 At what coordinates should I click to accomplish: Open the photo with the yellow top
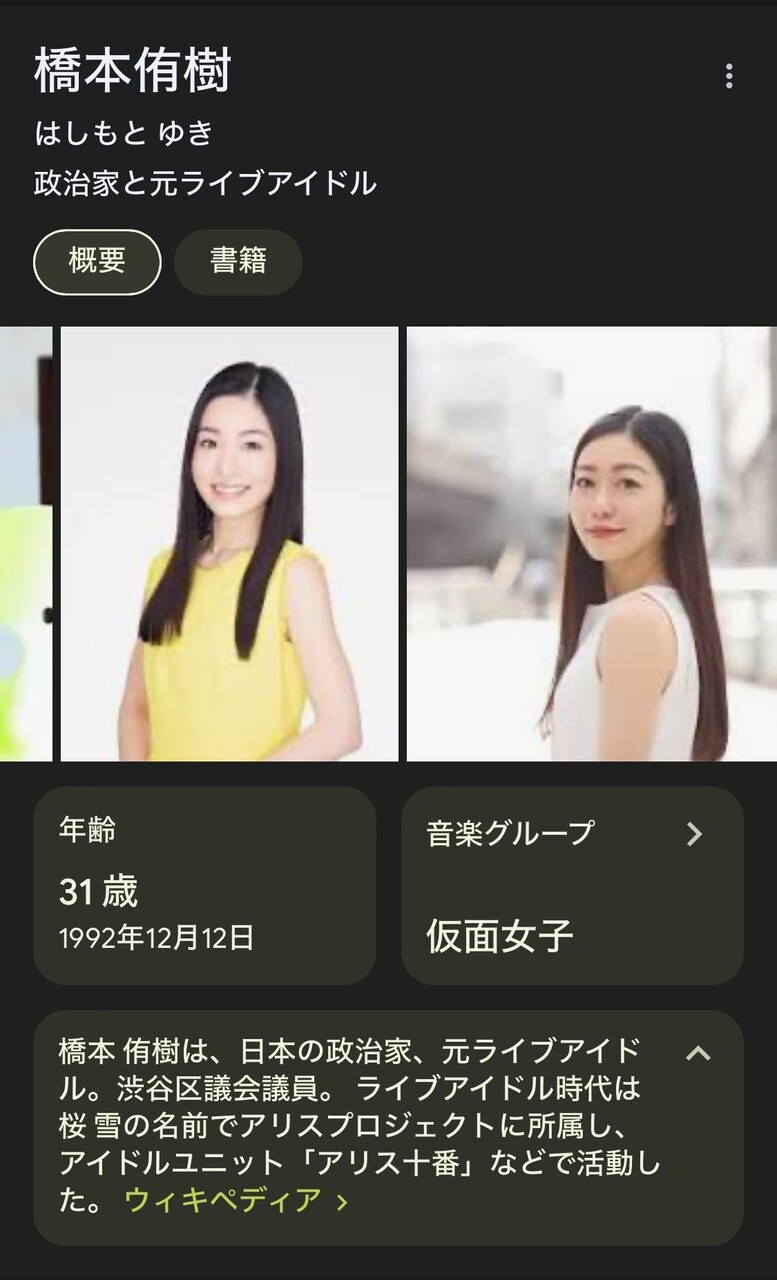[229, 544]
